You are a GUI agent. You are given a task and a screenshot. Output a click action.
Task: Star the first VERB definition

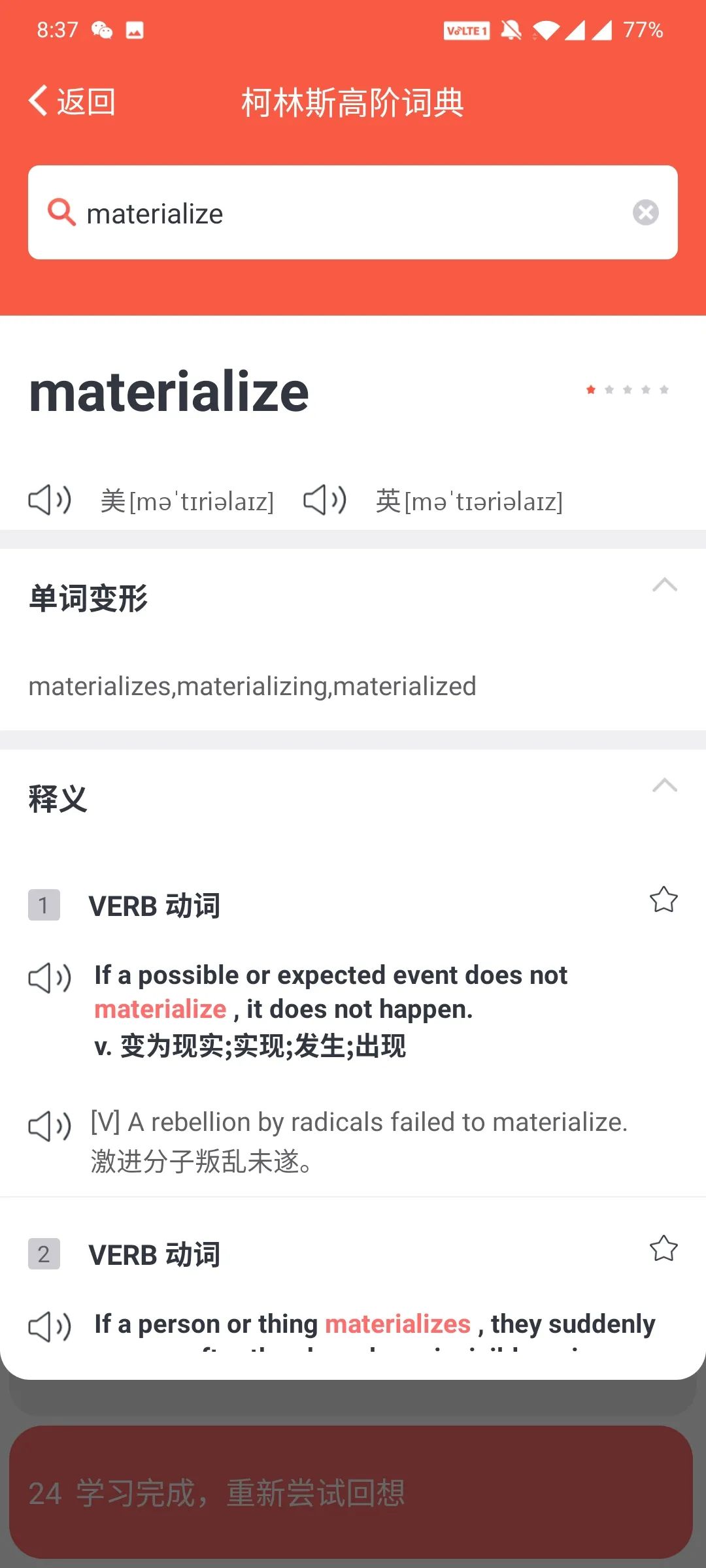point(664,900)
